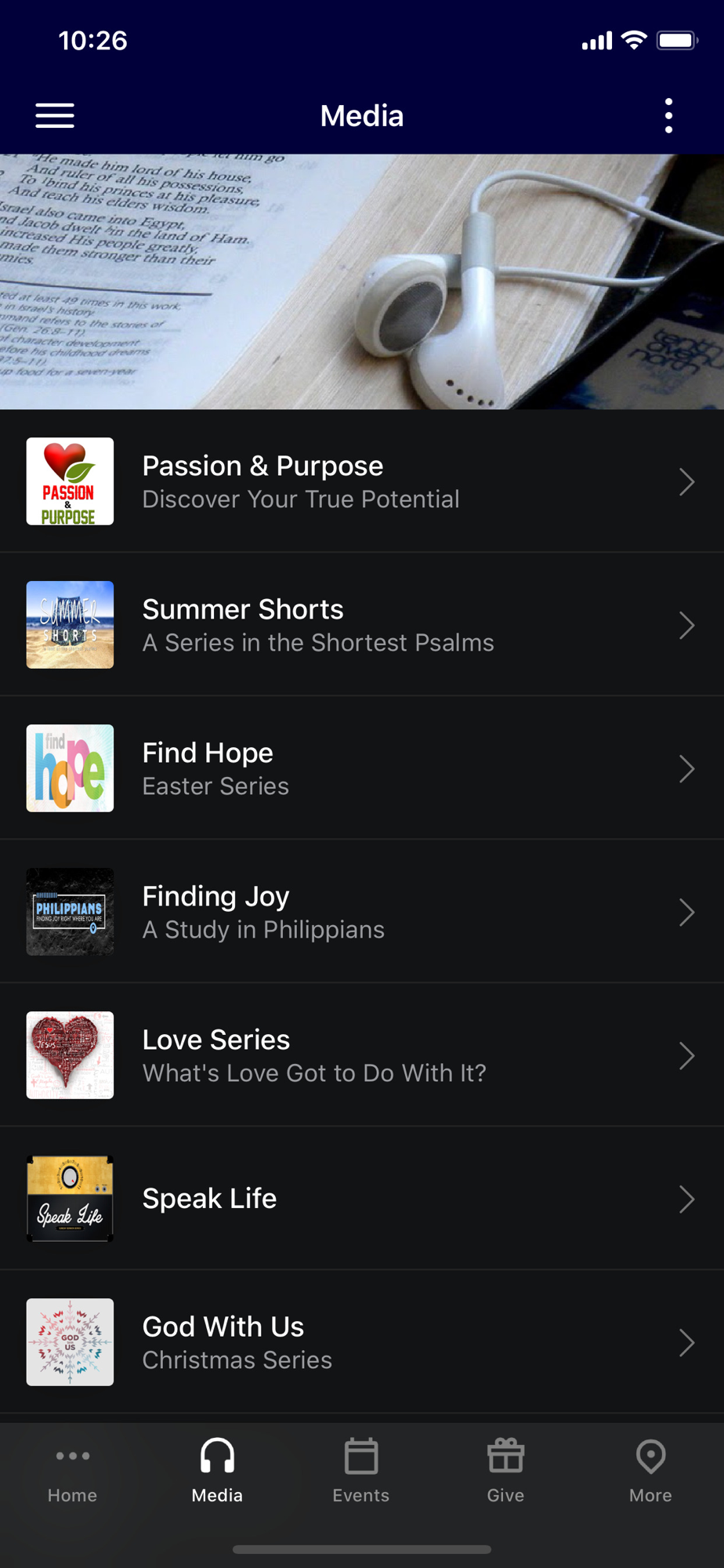Switch to the Give tab

(505, 1472)
